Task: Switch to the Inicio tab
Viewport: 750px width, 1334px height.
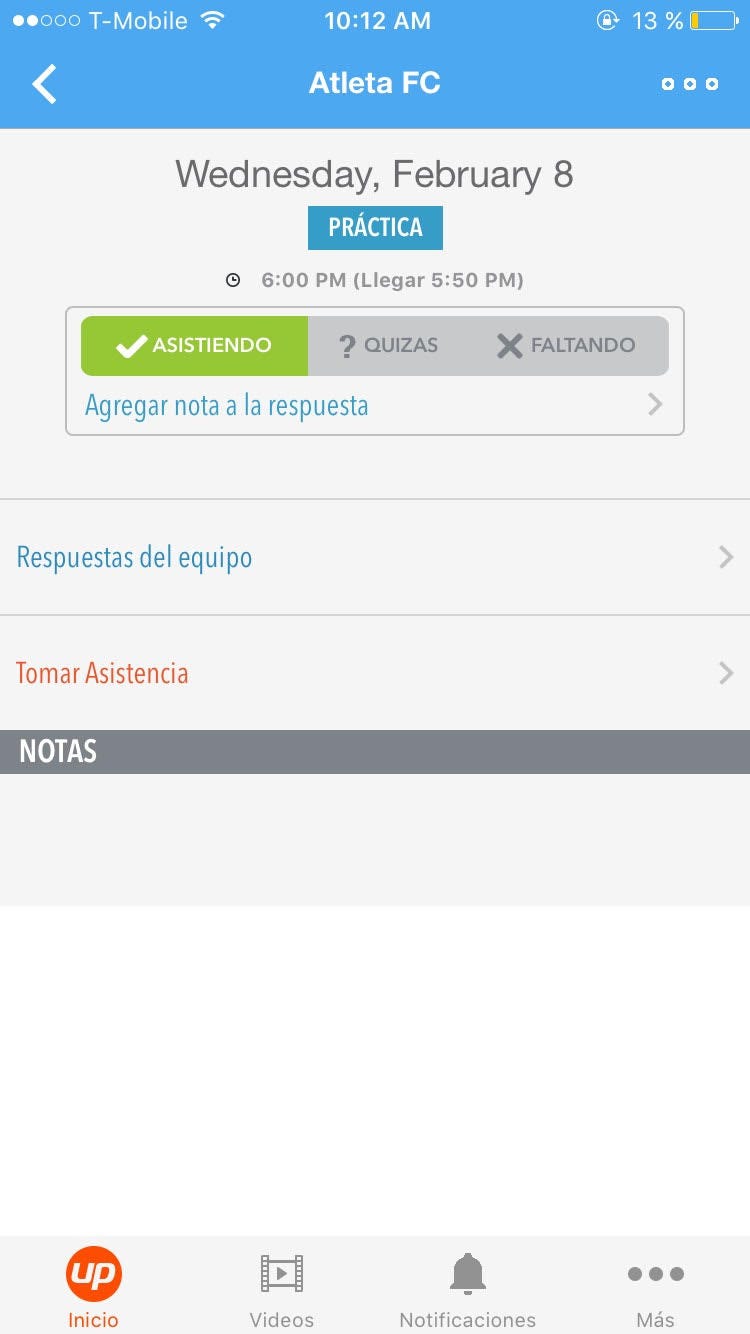Action: [x=94, y=1287]
